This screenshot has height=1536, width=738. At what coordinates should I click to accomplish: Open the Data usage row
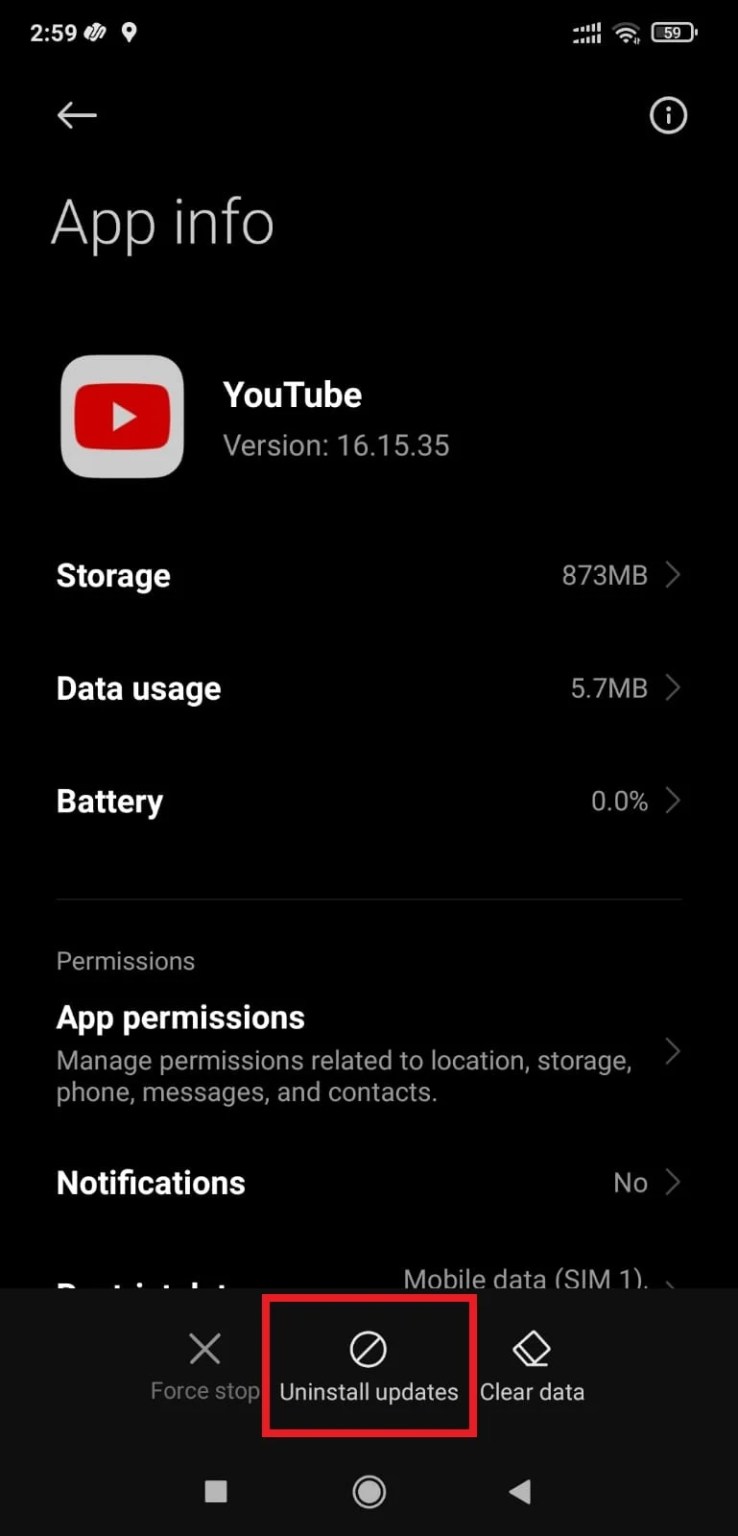click(x=369, y=688)
